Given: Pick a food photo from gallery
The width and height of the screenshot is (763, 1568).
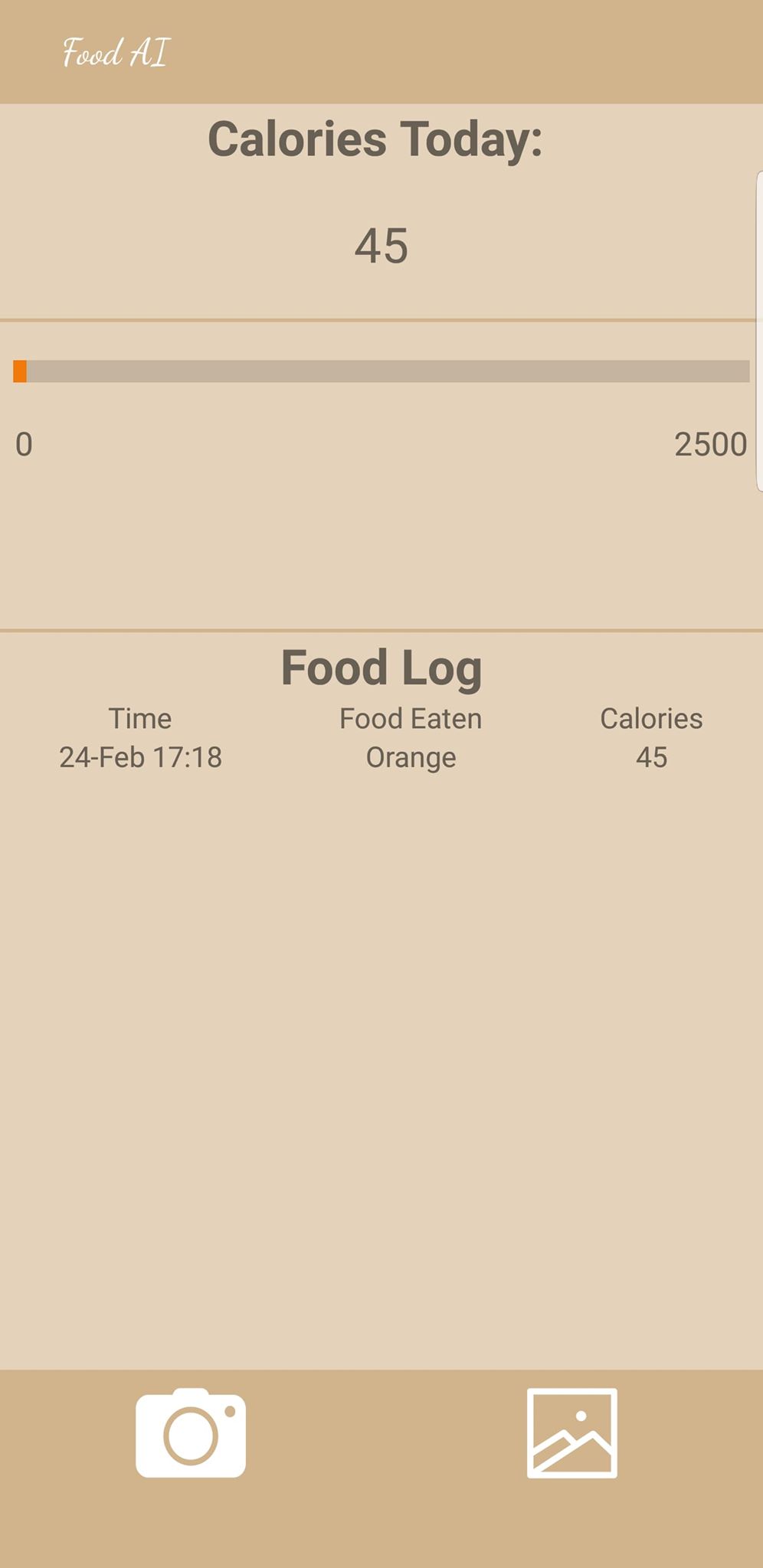Looking at the screenshot, I should [x=572, y=1432].
